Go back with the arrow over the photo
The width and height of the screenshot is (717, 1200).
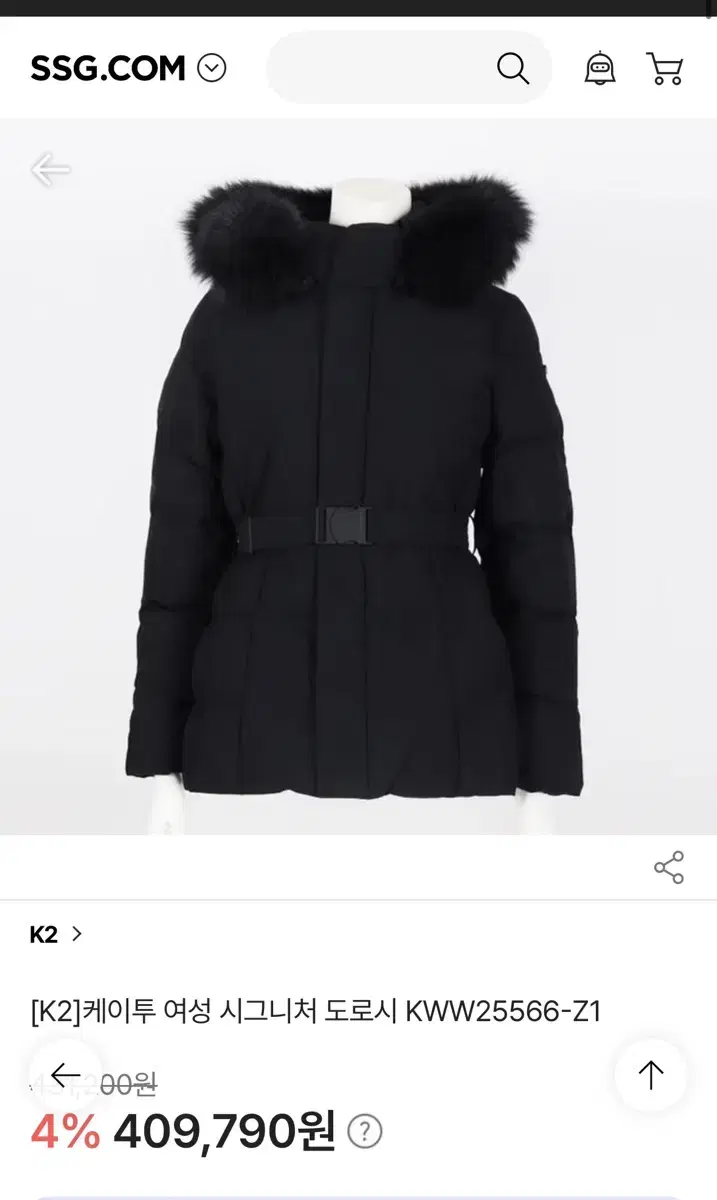pos(50,169)
